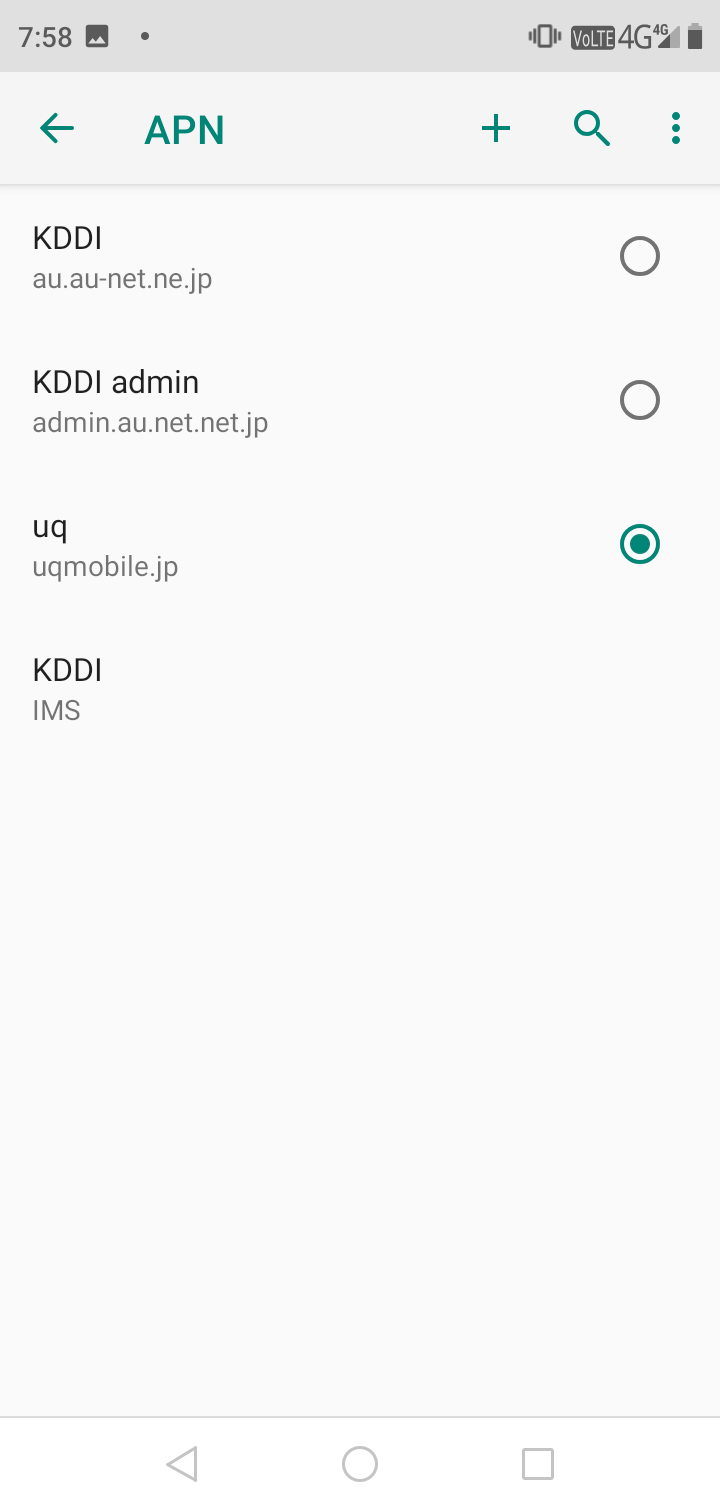Select the au.au-net.ne.jp radio button
Screen dimensions: 720x1512
click(640, 257)
